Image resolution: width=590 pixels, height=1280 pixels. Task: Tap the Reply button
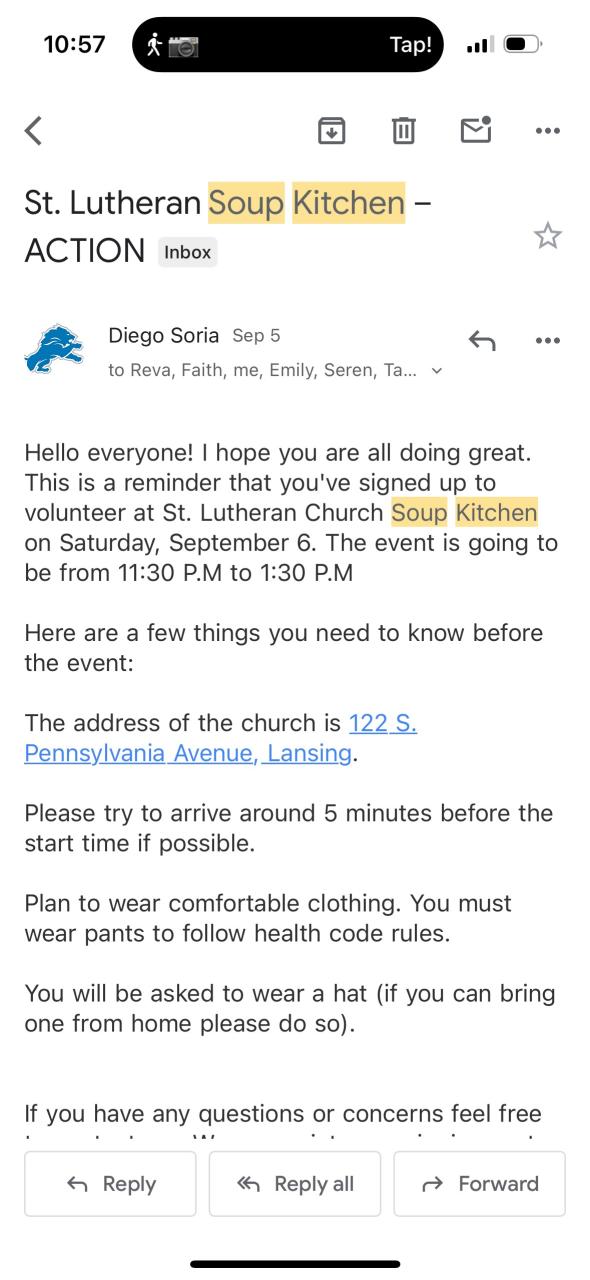pos(110,1184)
